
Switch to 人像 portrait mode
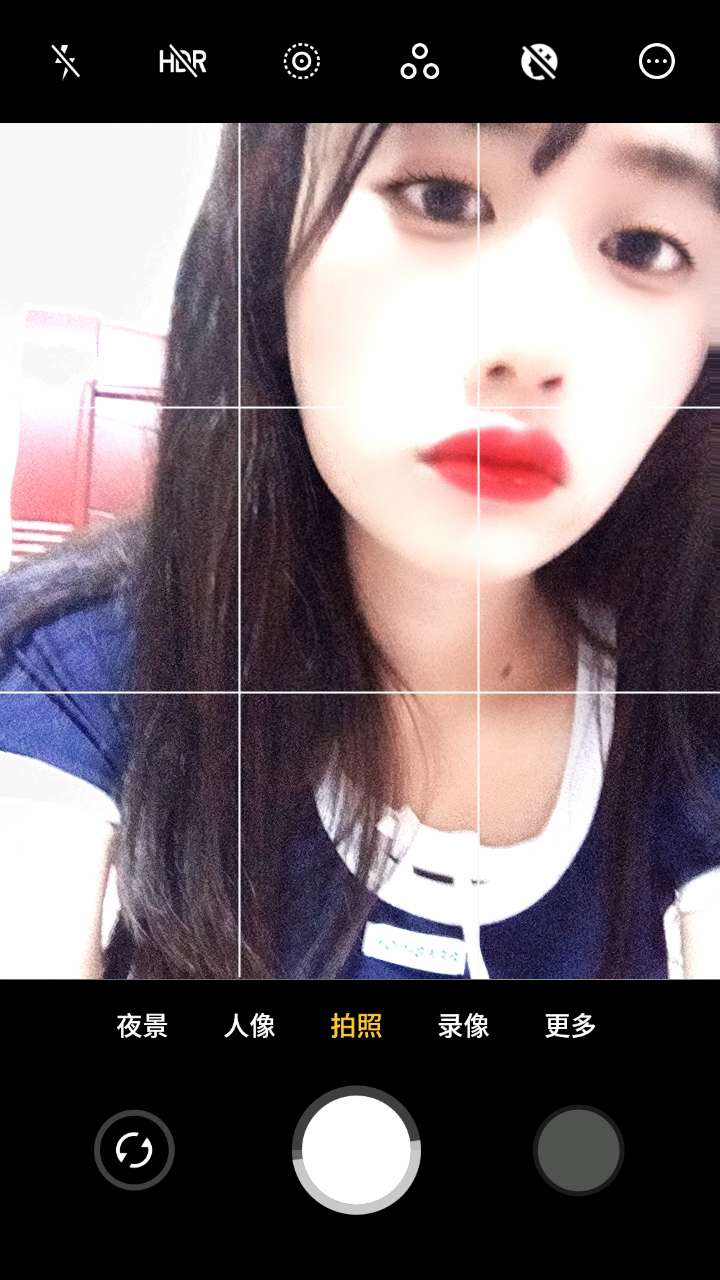(x=249, y=1026)
